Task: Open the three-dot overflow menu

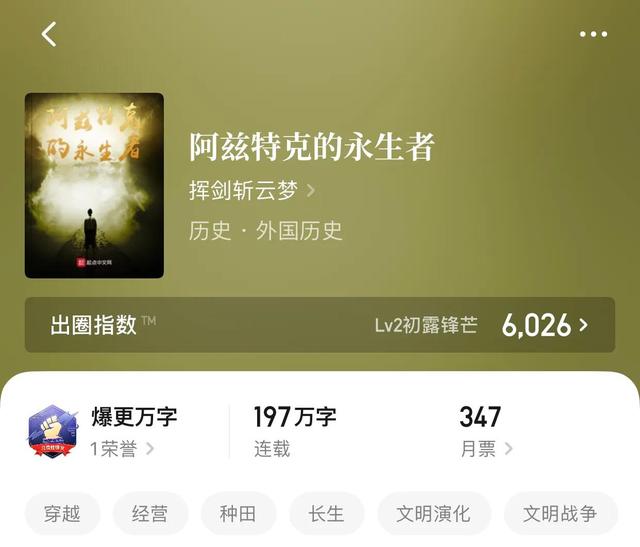Action: coord(593,34)
